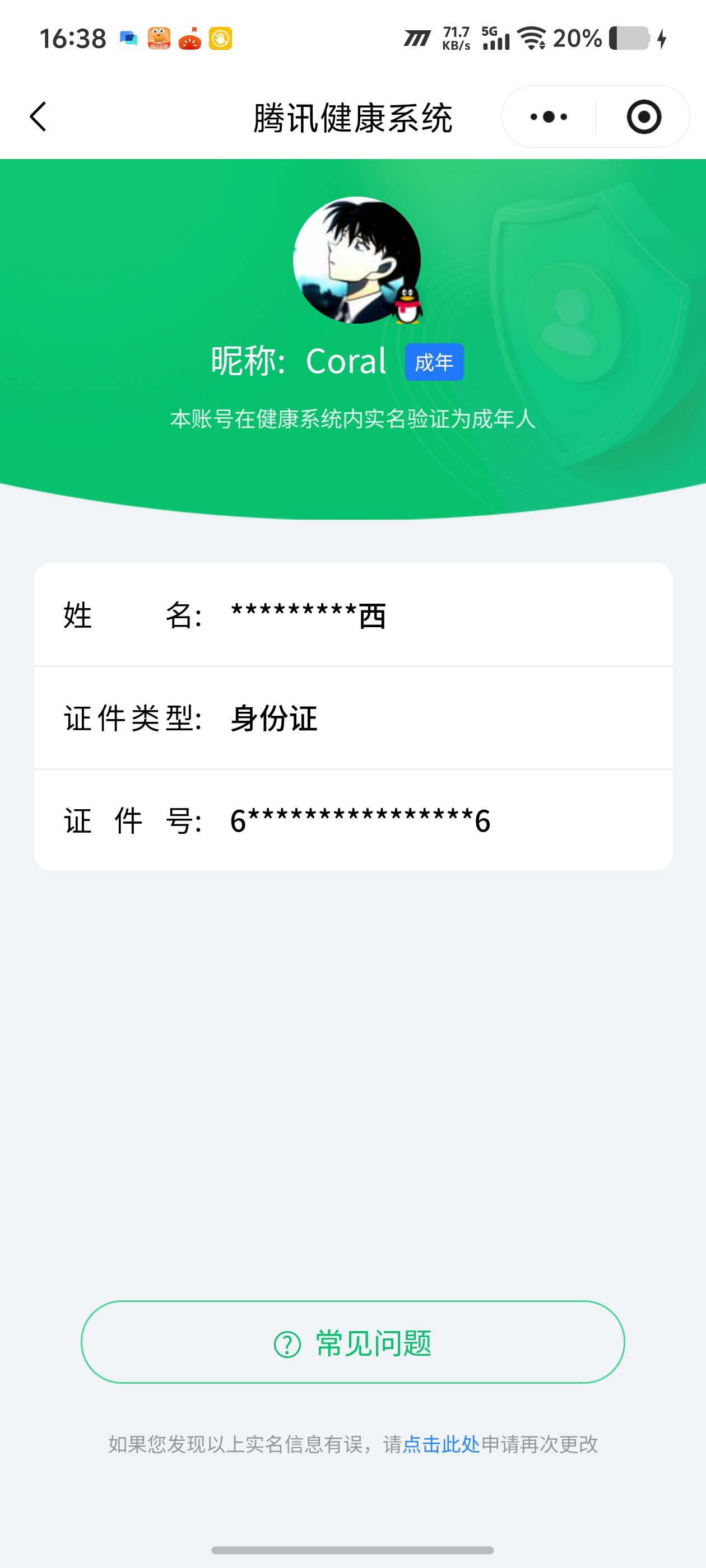Screen dimensions: 706x1568
Task: Tap the 5G signal strength icon
Action: tap(495, 39)
